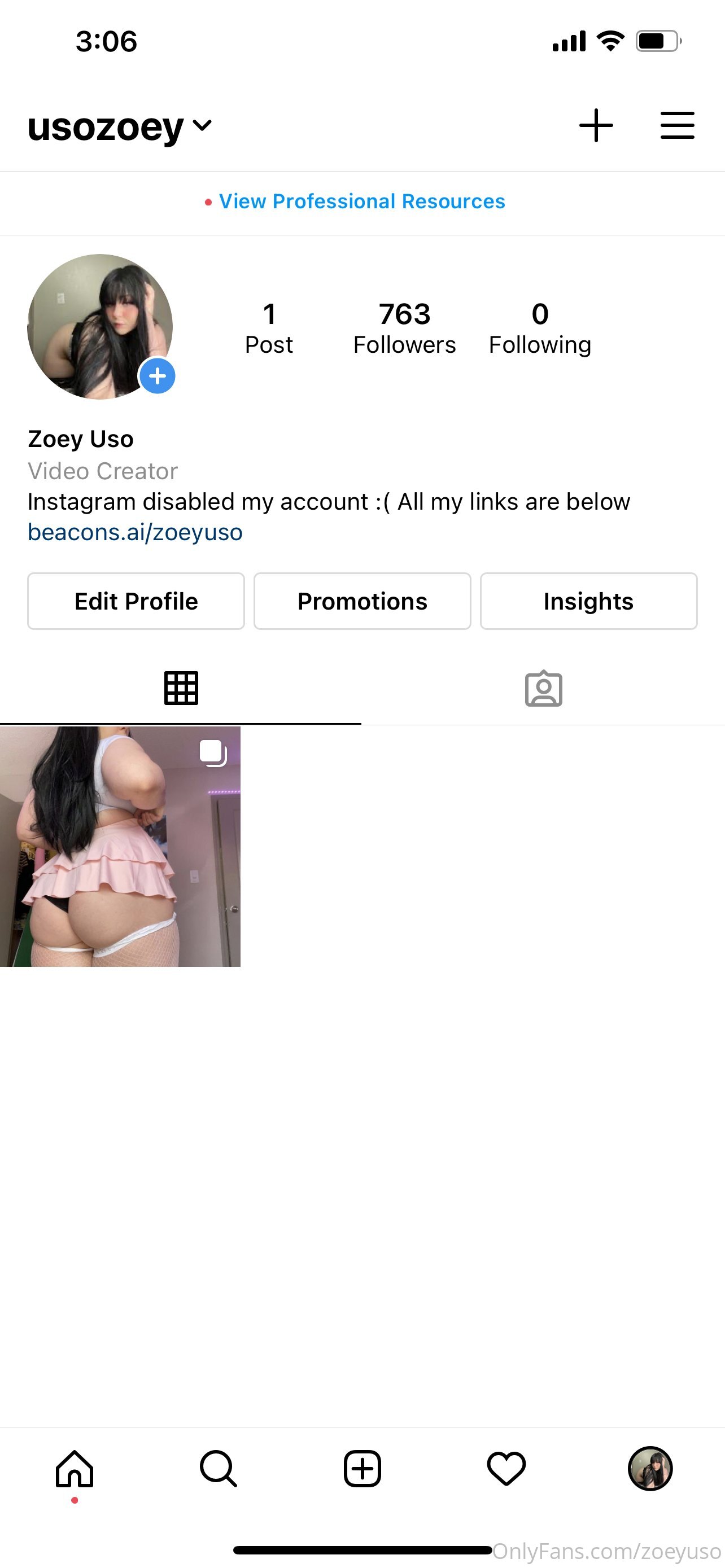The height and width of the screenshot is (1568, 725).
Task: Open the activity heart tab
Action: coord(506,1469)
